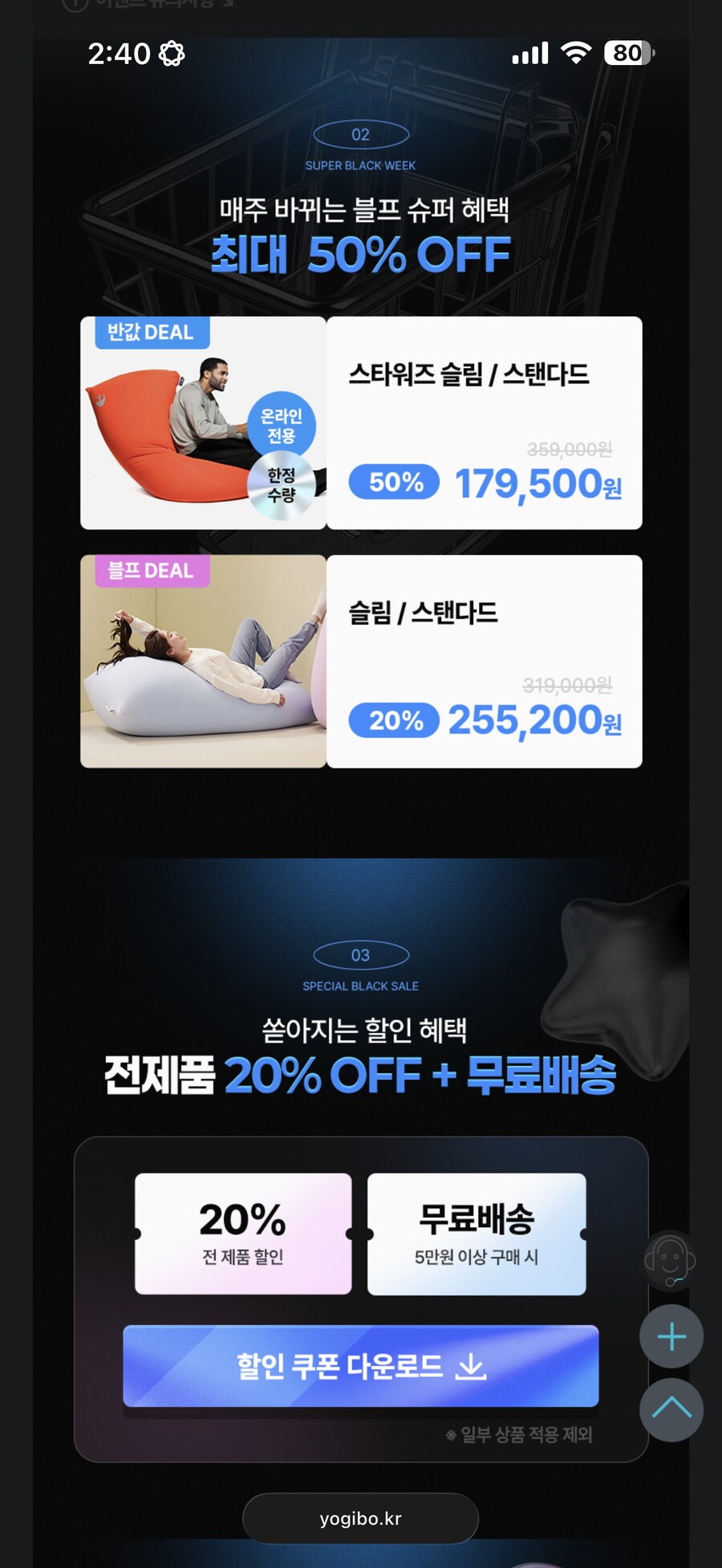The image size is (722, 1568).
Task: Select the '한정 수량' holographic badge
Action: pyautogui.click(x=280, y=484)
